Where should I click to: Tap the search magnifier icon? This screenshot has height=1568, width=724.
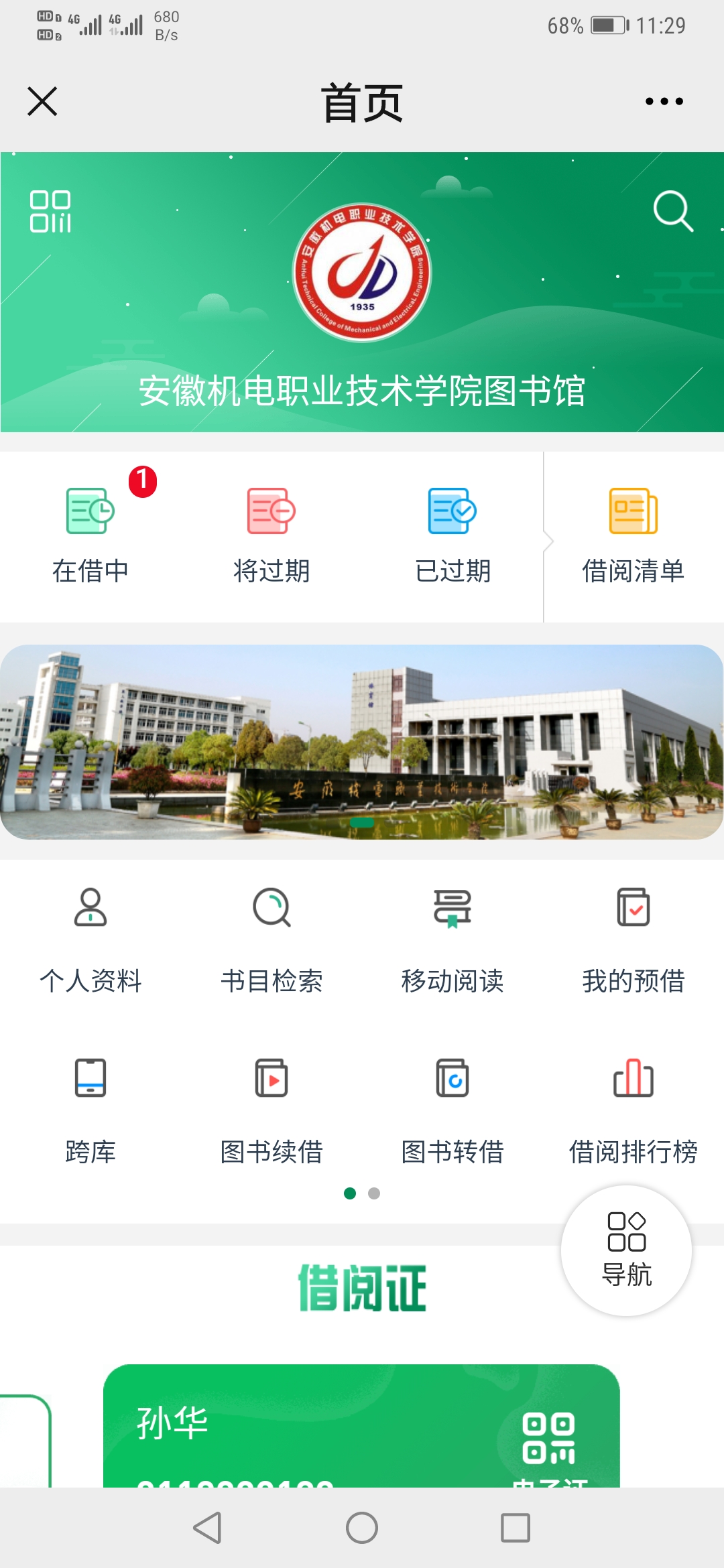[x=672, y=212]
